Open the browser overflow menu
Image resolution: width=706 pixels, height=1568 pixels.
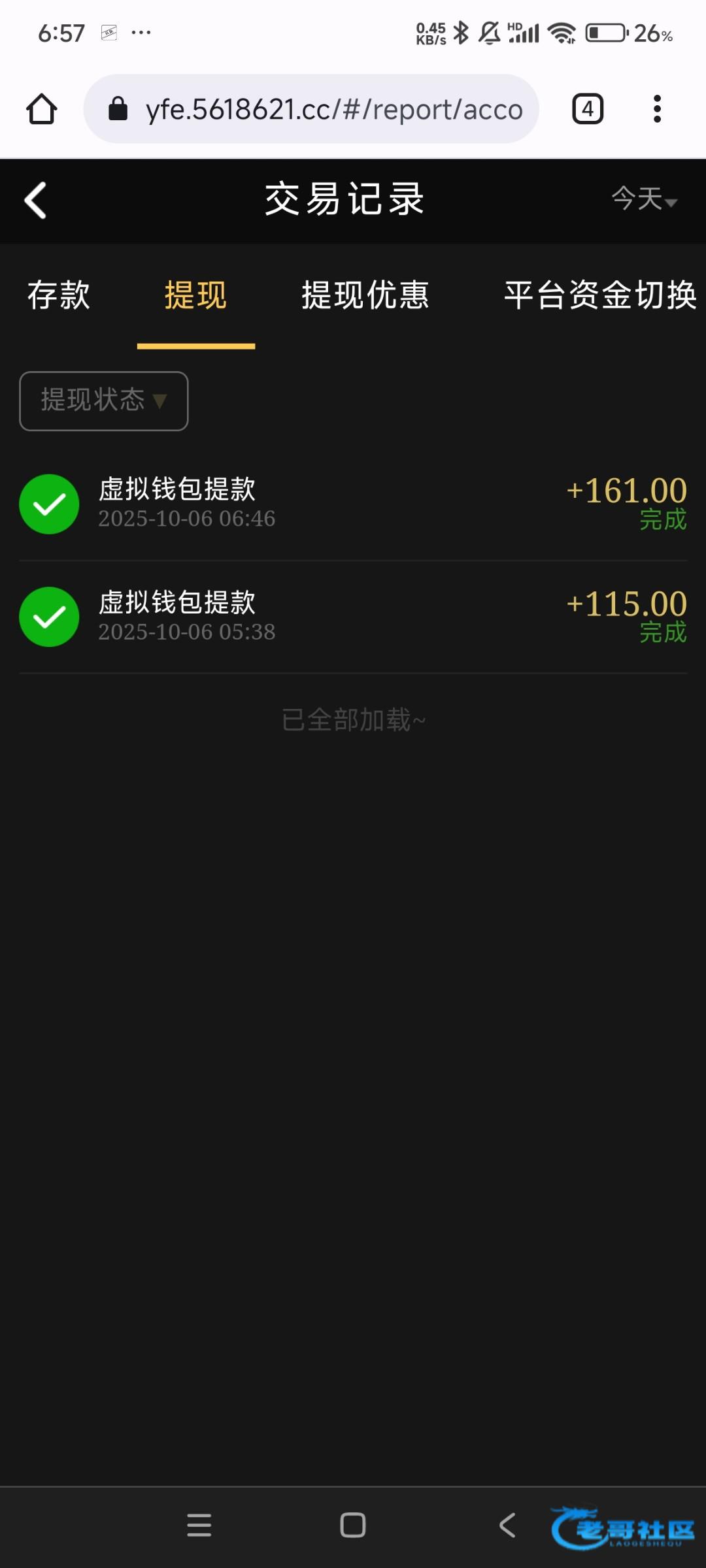pos(657,109)
